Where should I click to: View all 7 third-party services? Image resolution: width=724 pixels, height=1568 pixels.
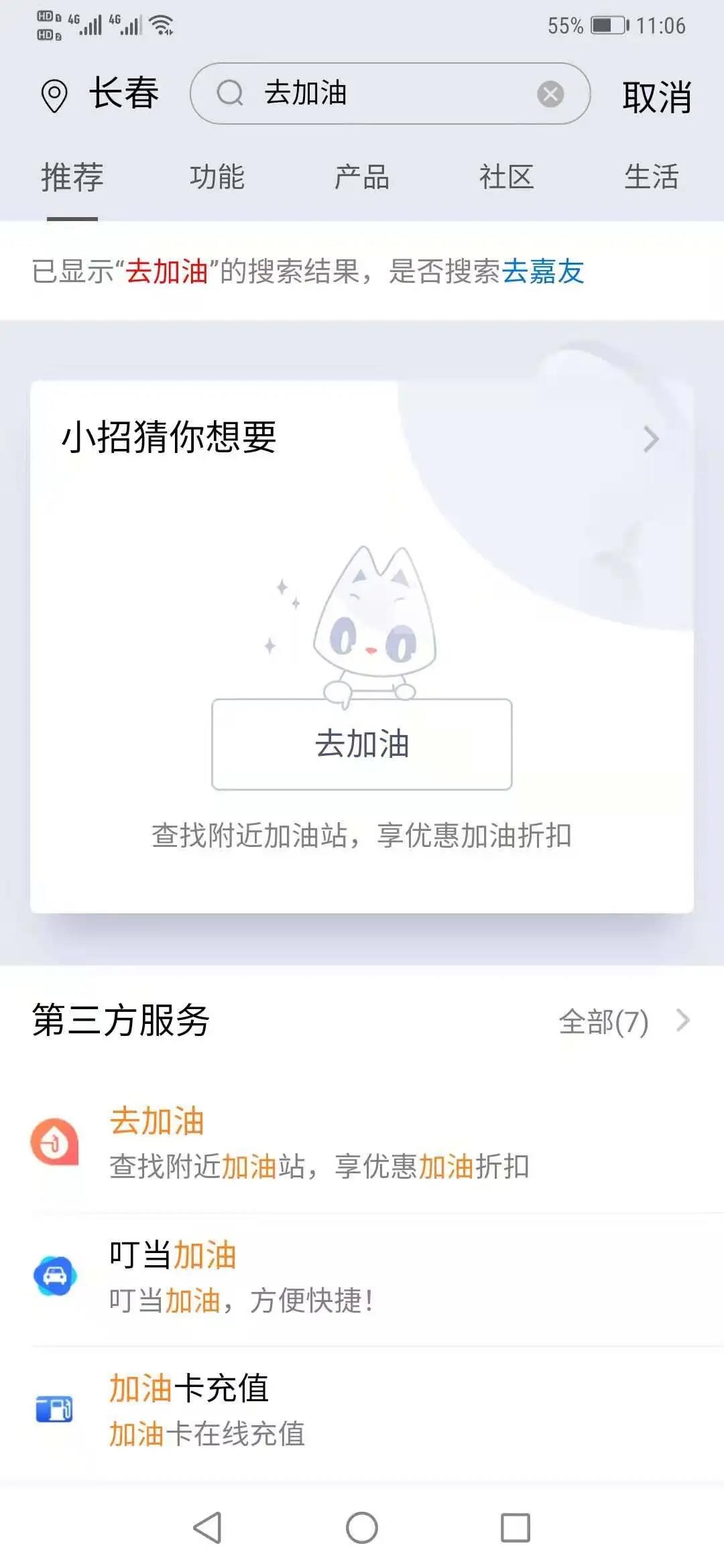point(623,1021)
